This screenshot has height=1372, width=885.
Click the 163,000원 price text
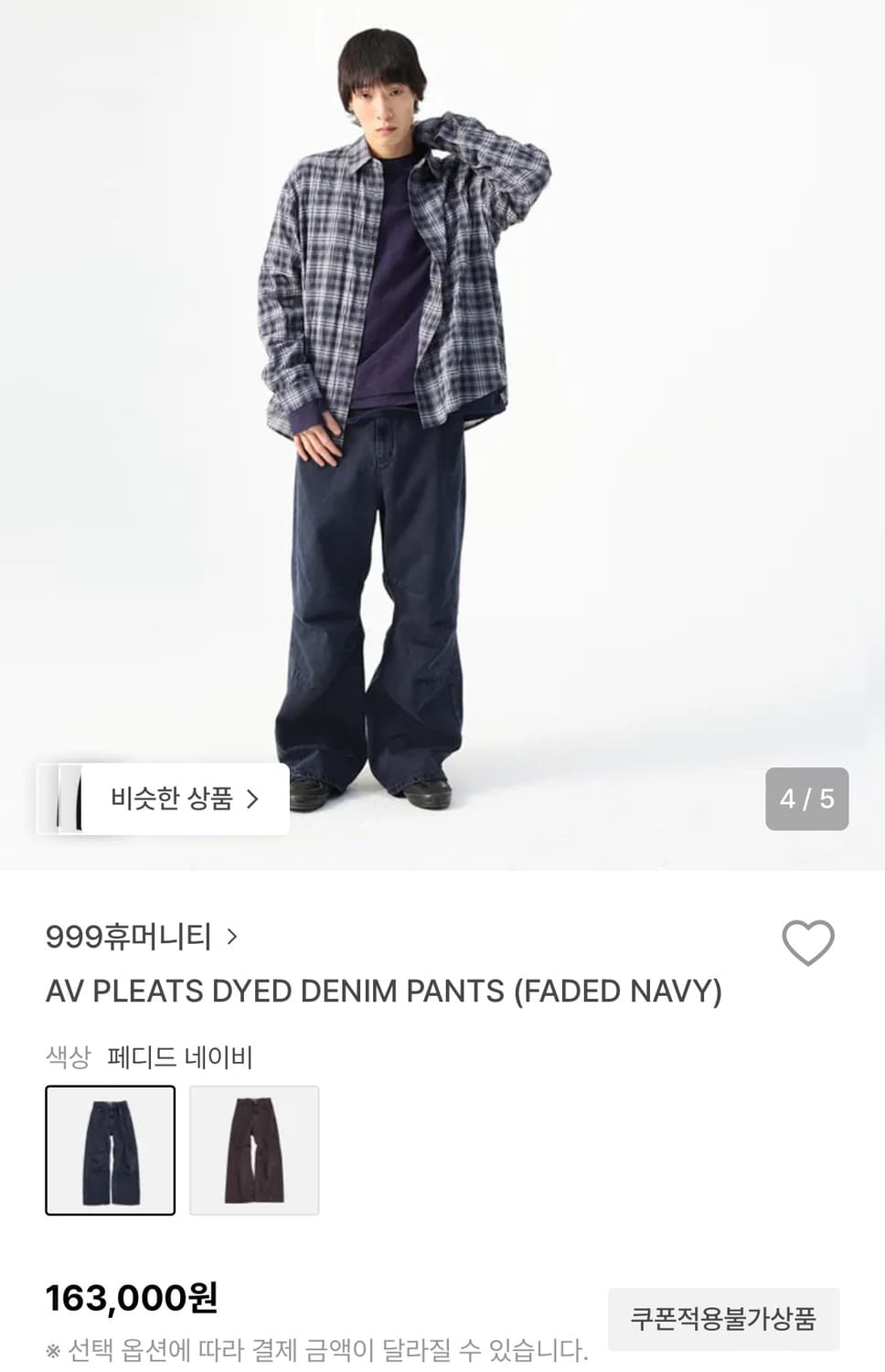133,1298
